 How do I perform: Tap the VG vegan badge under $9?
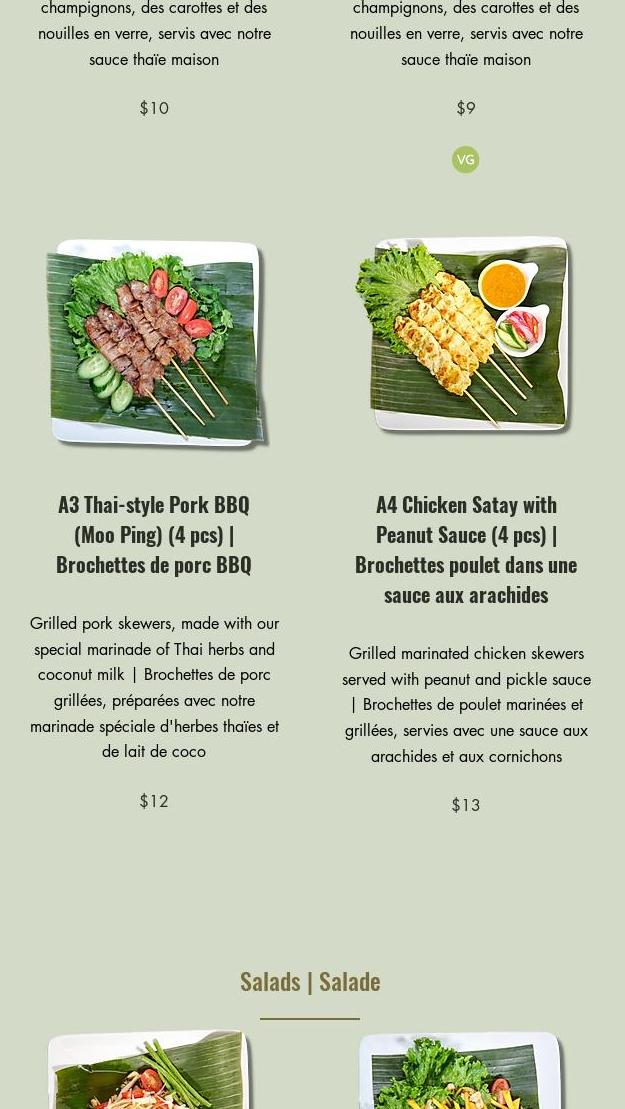[465, 160]
